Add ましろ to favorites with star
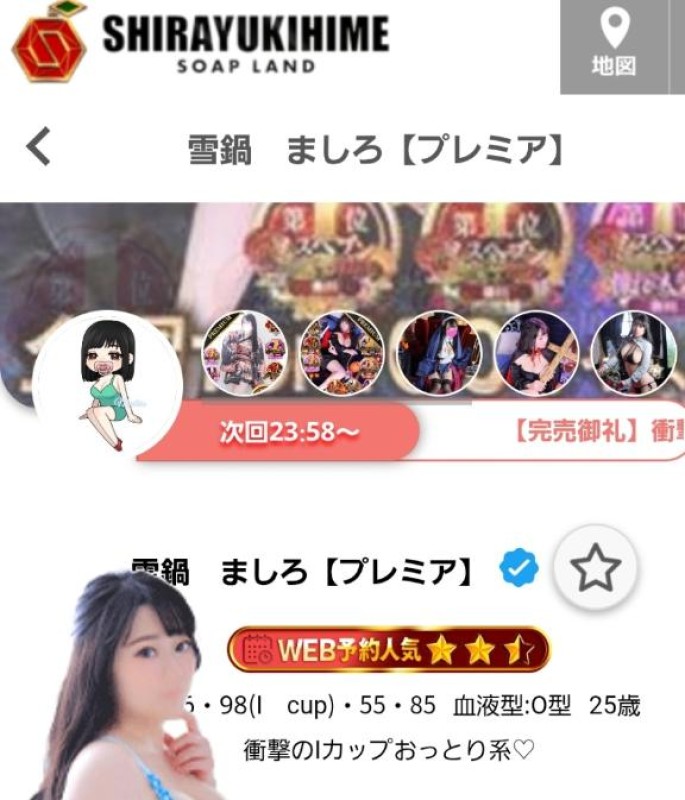Image resolution: width=685 pixels, height=800 pixels. (x=595, y=570)
